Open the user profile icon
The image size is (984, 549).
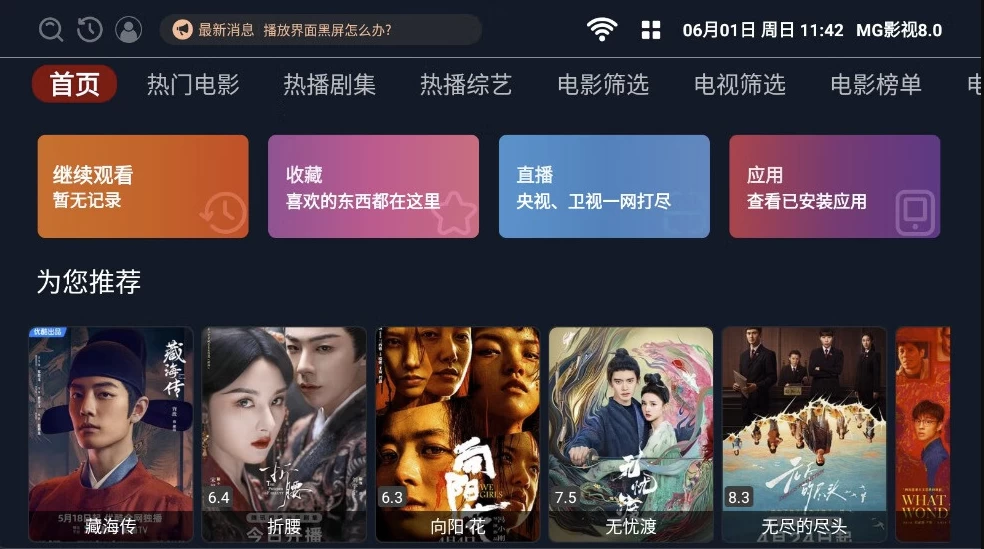coord(128,30)
